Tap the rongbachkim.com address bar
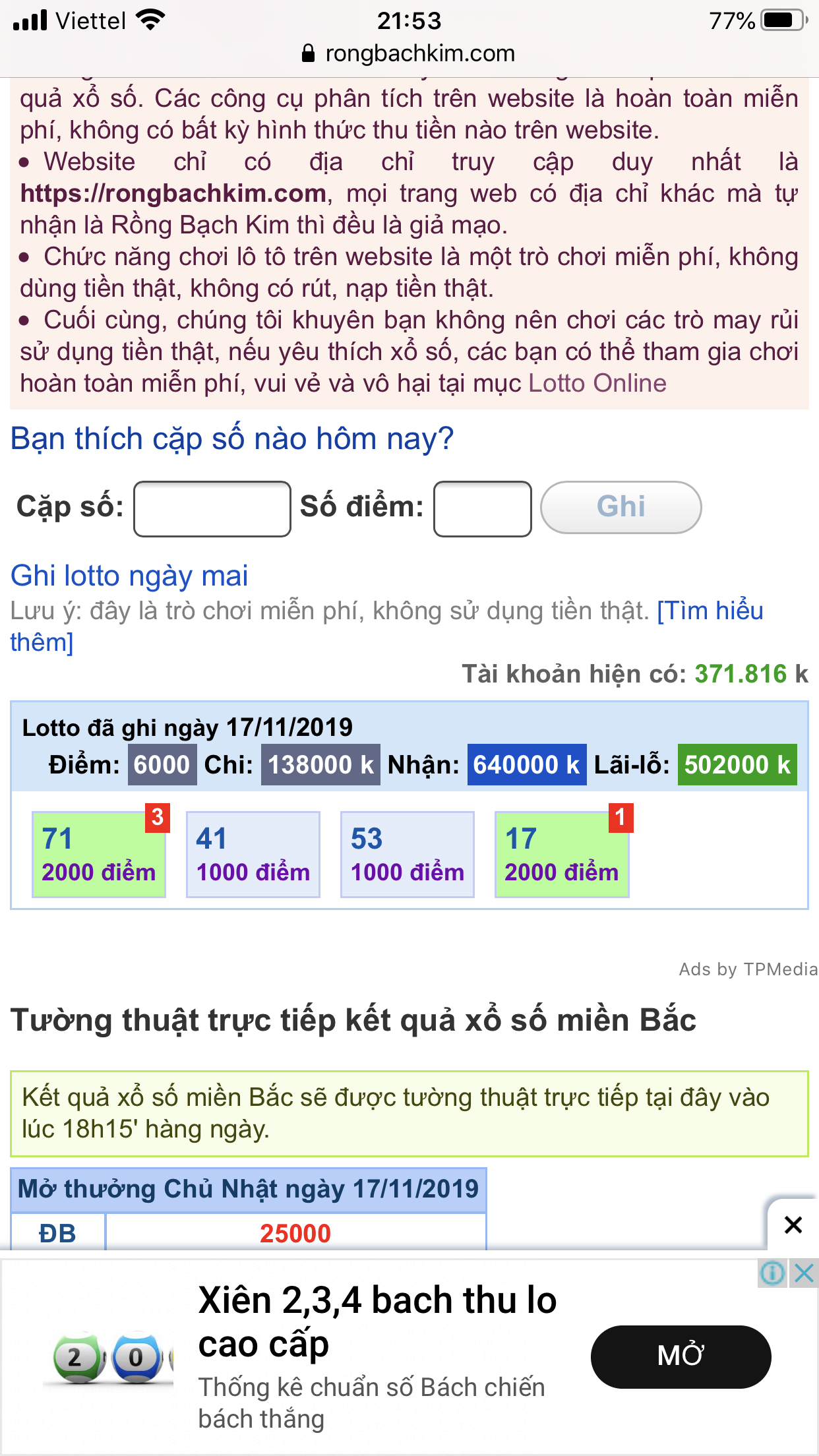The height and width of the screenshot is (1456, 819). (409, 53)
